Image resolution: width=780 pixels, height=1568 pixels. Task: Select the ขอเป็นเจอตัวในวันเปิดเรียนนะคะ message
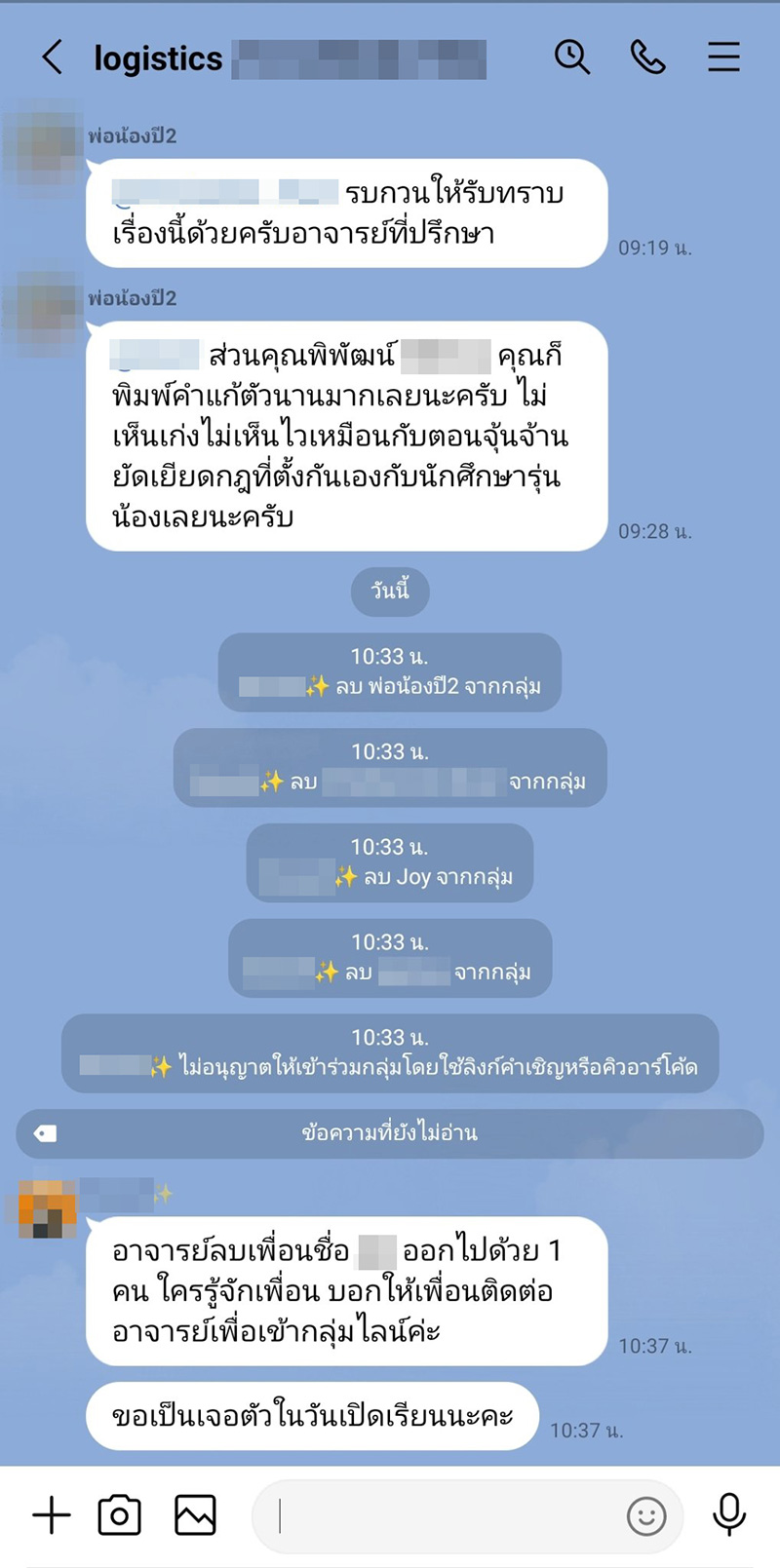(312, 1416)
